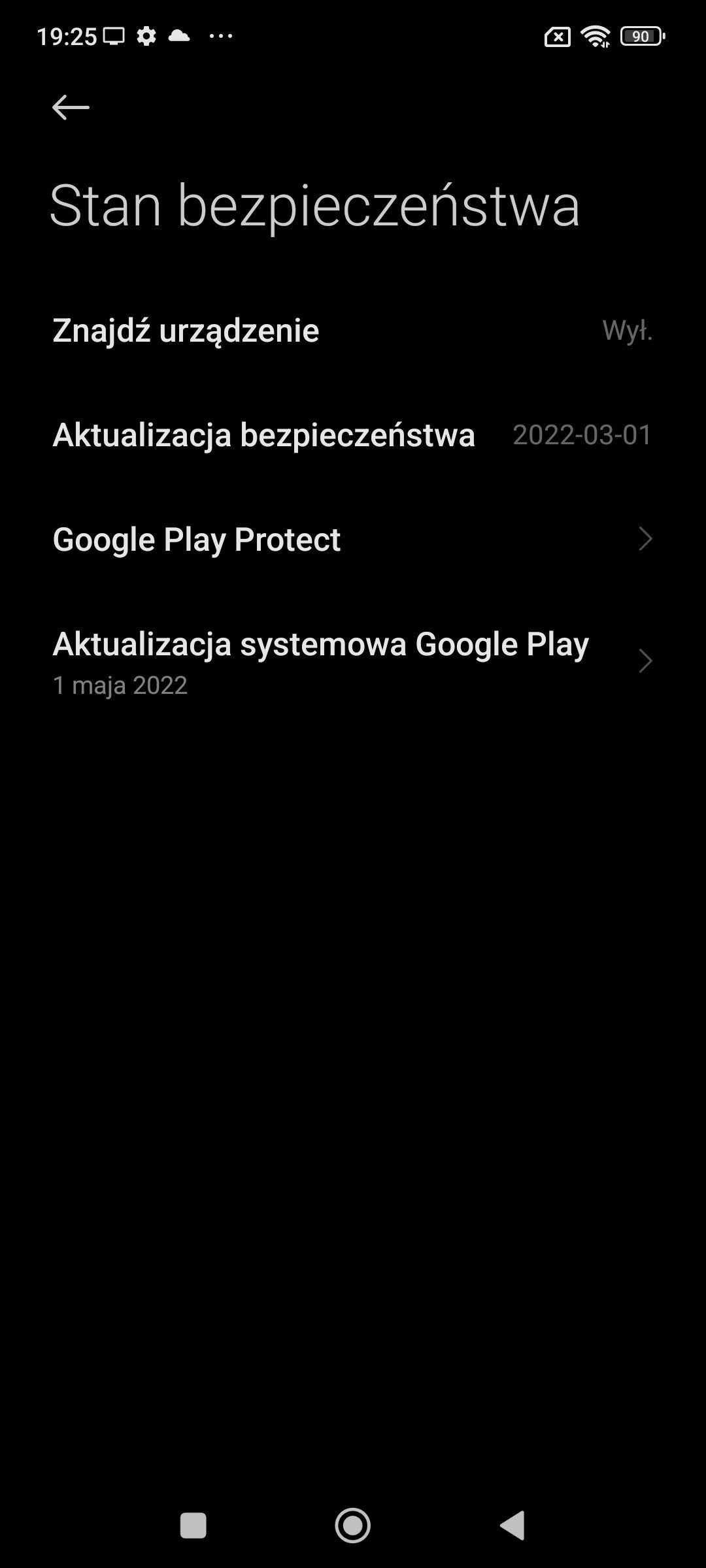This screenshot has height=1568, width=706.
Task: Open Google Play Protect
Action: pyautogui.click(x=353, y=540)
